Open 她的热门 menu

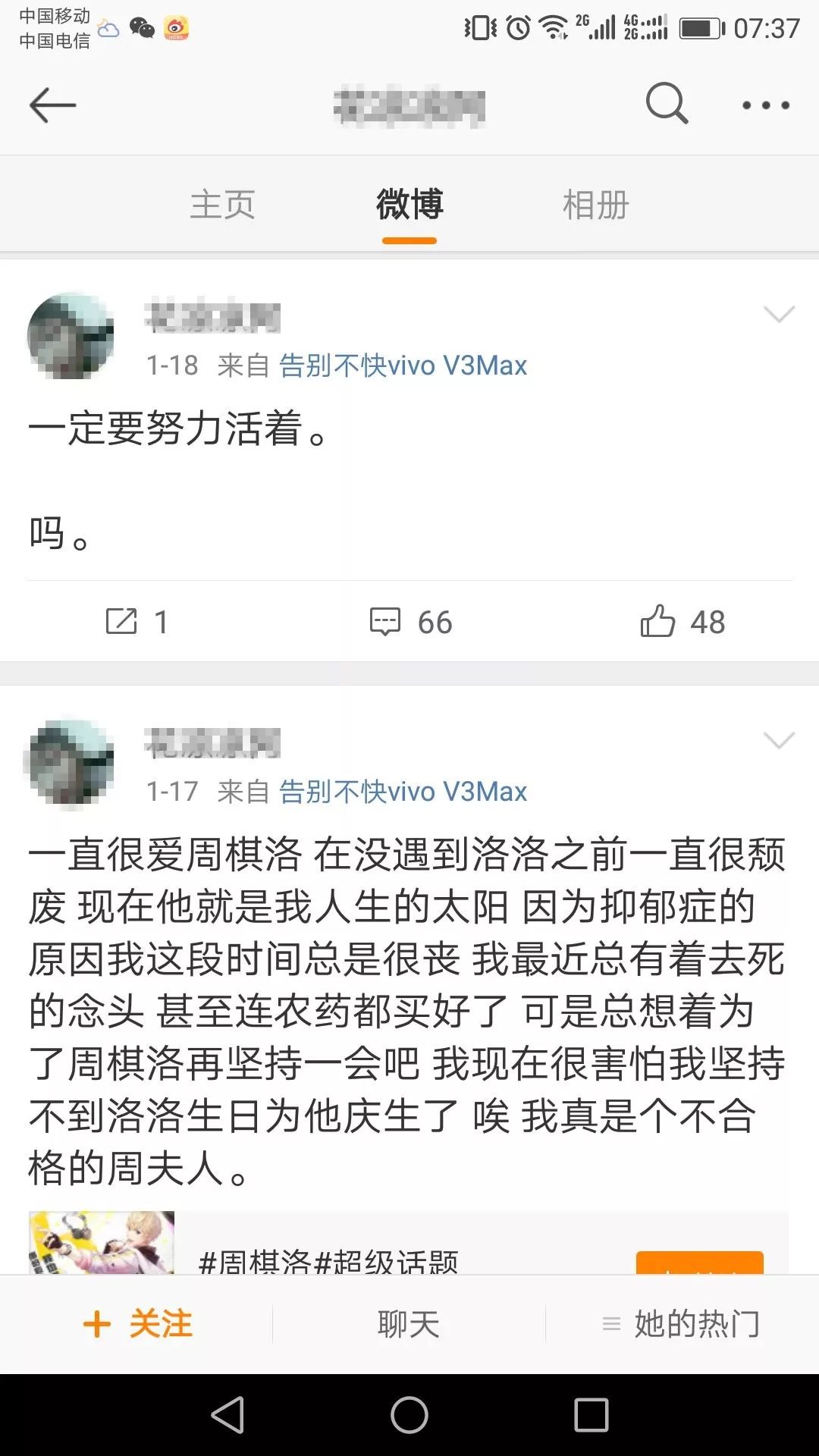pyautogui.click(x=682, y=1324)
